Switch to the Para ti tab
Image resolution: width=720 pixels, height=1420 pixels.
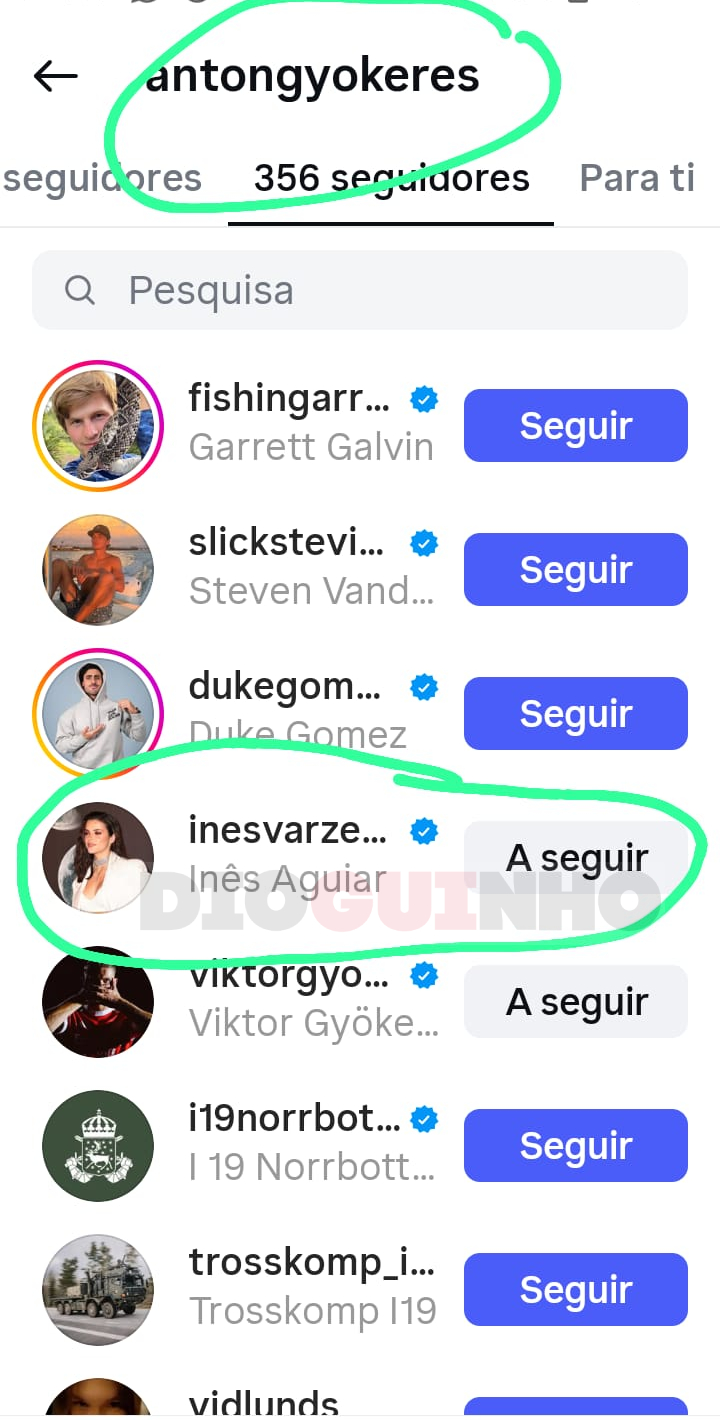pos(636,179)
